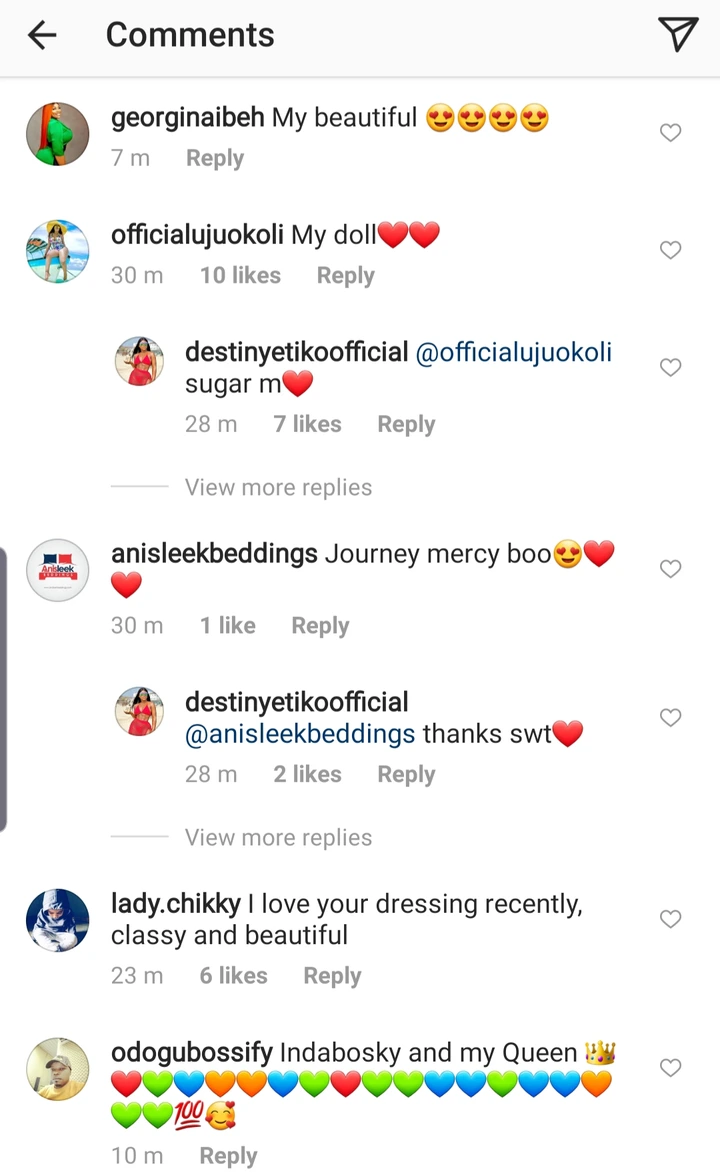Like destinyetikoofficial's thanks swt reply
Image resolution: width=720 pixels, height=1175 pixels.
[x=670, y=718]
